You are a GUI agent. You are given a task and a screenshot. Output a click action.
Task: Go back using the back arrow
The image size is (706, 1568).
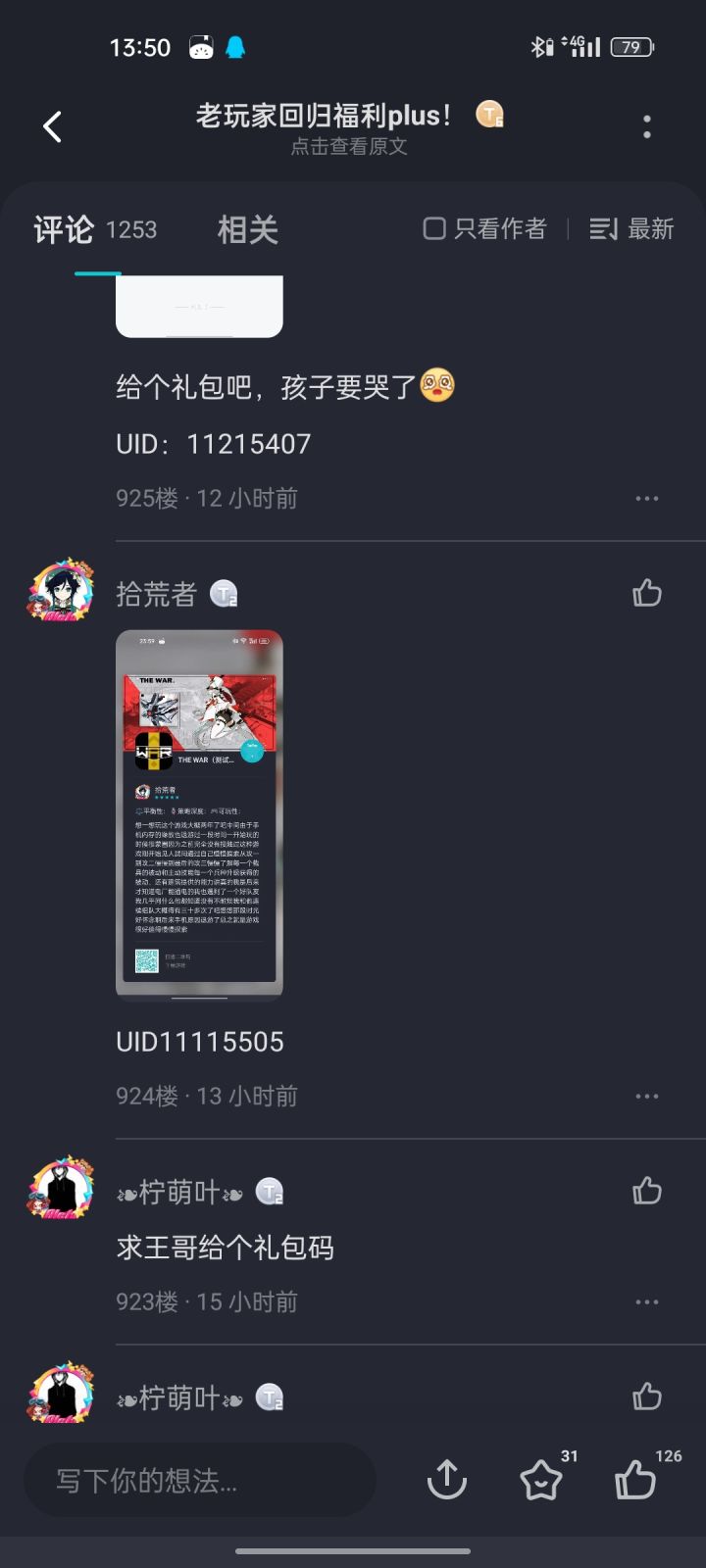pyautogui.click(x=52, y=127)
